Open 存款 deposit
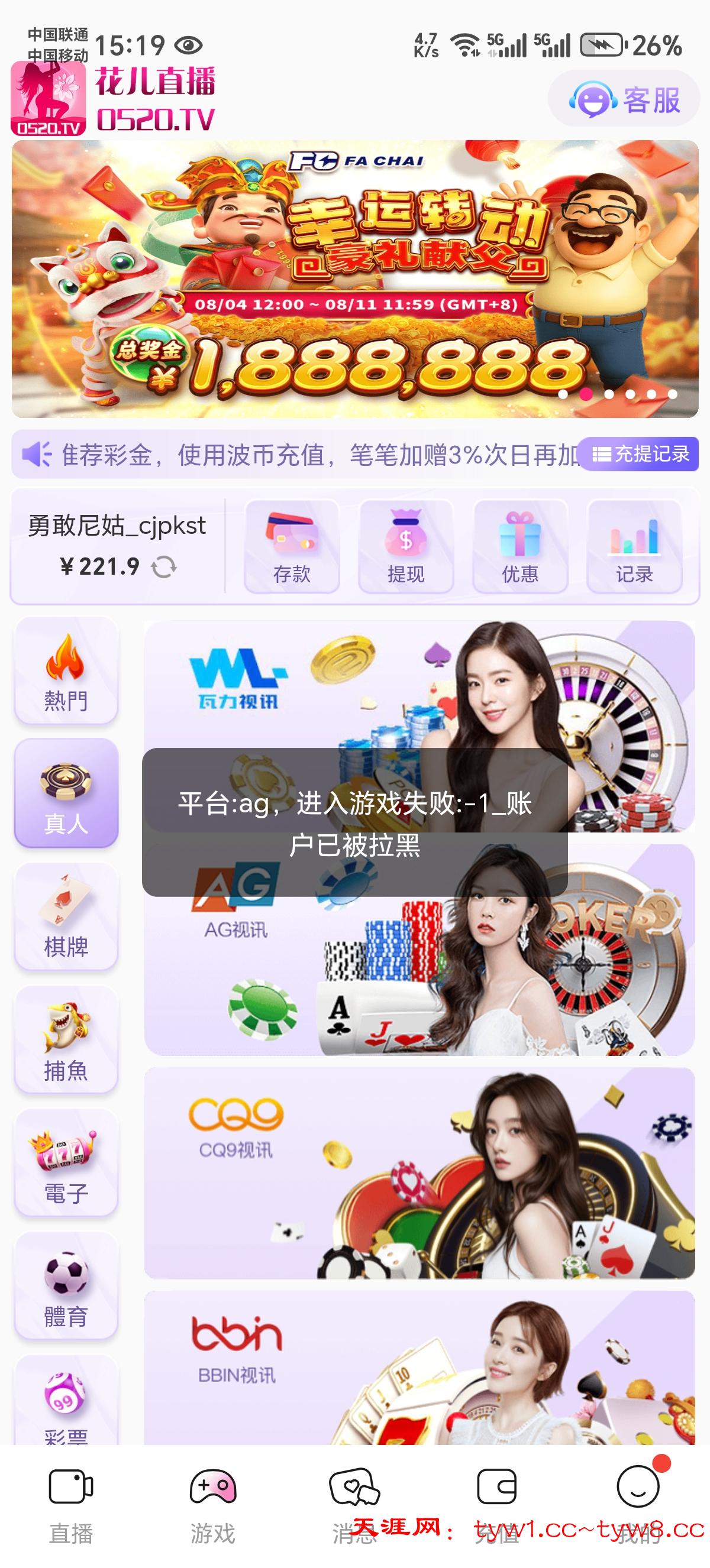 292,546
